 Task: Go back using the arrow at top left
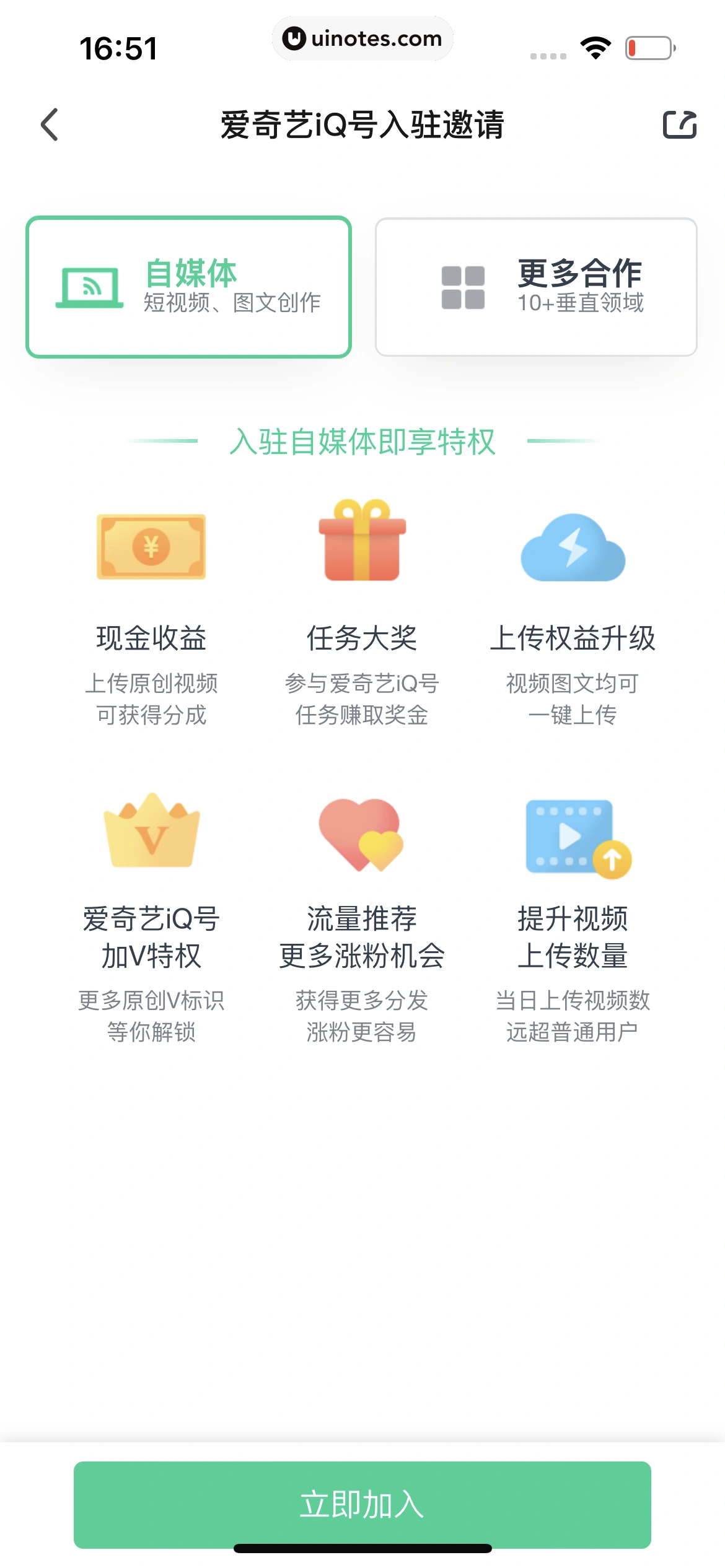(x=50, y=124)
